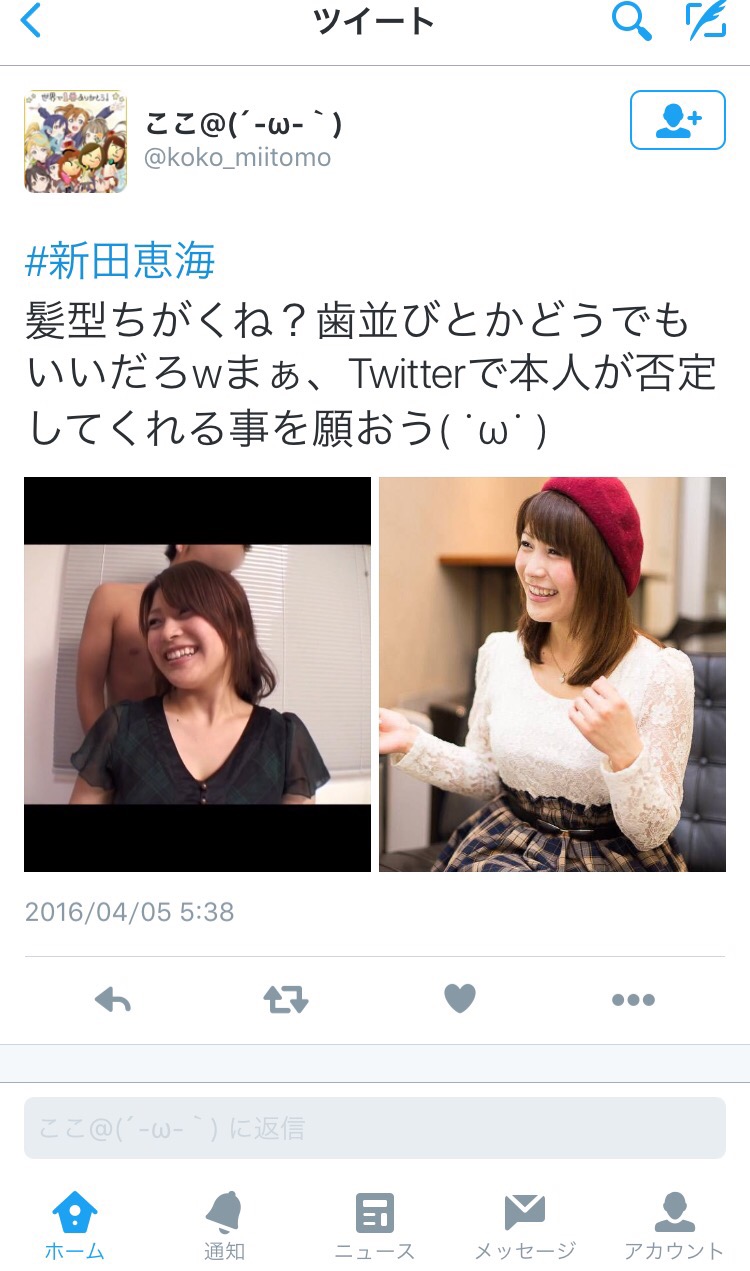Image resolution: width=750 pixels, height=1271 pixels.
Task: Switch to the 通知 tab
Action: [224, 1225]
